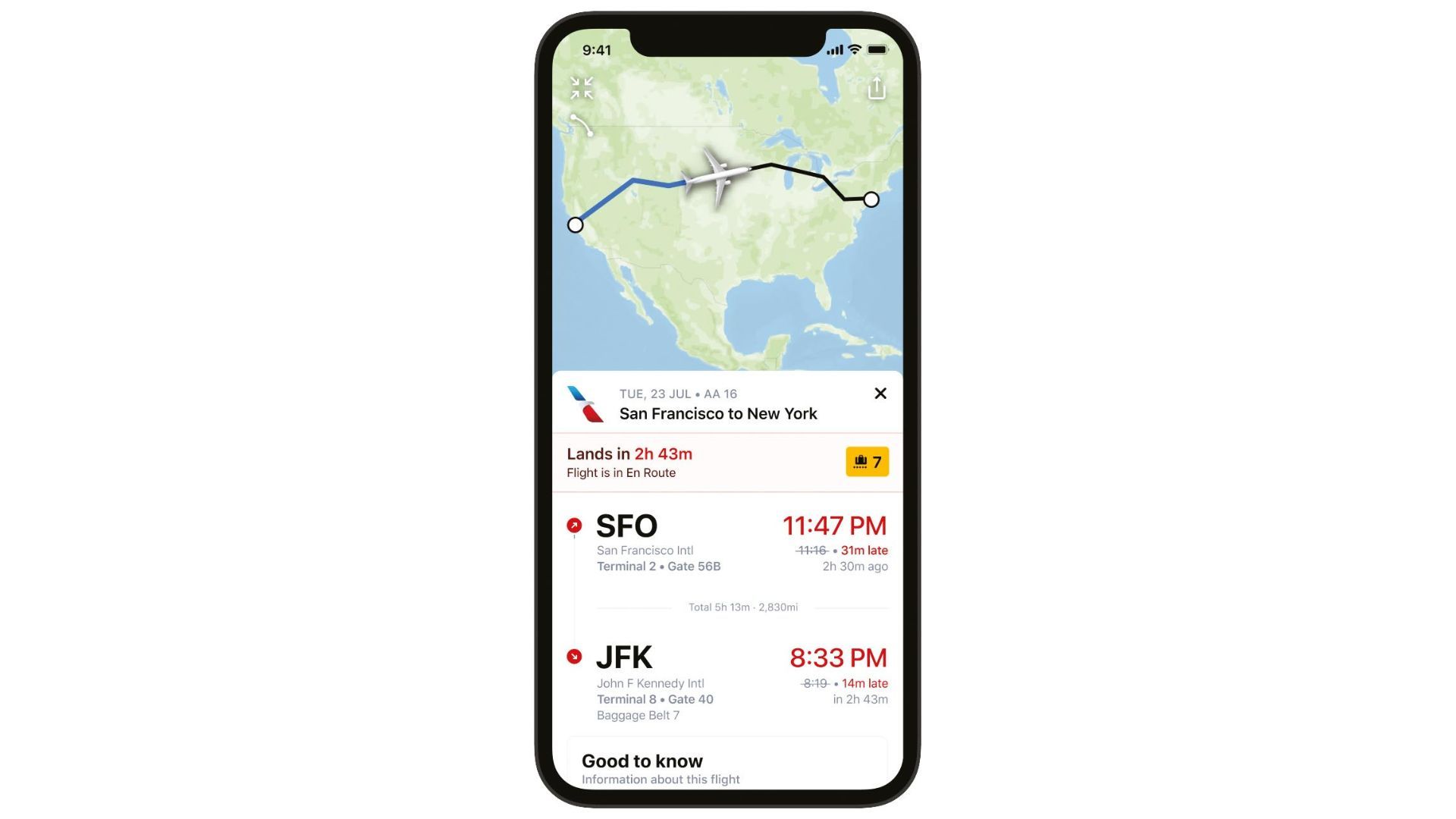Share this flight's details
The height and width of the screenshot is (819, 1456).
tap(877, 88)
